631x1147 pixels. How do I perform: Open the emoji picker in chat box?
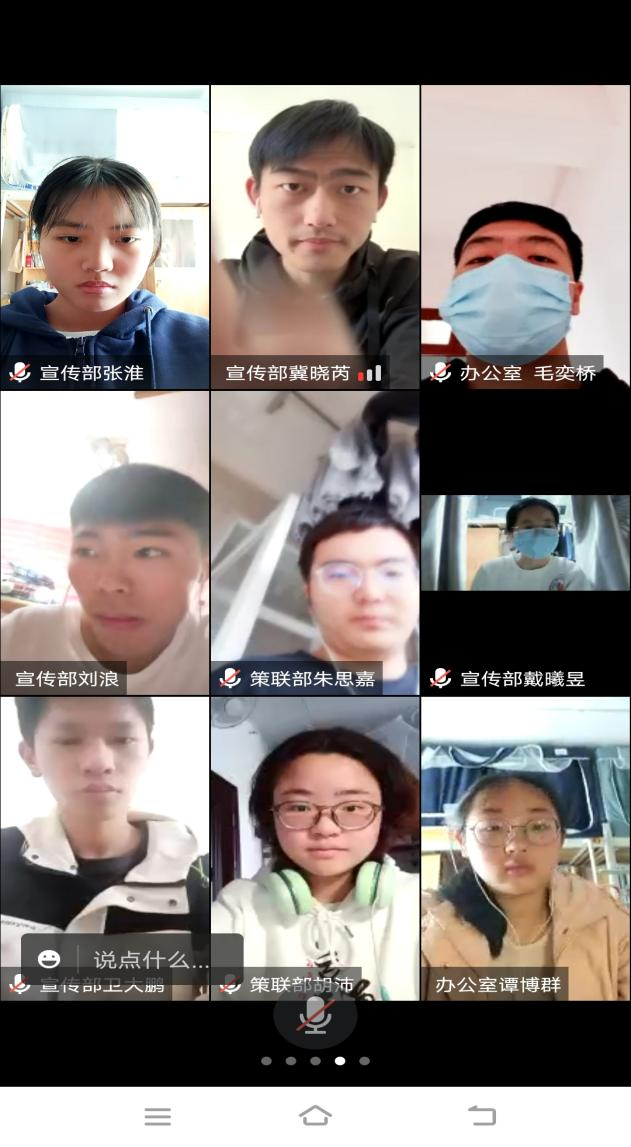pos(49,960)
